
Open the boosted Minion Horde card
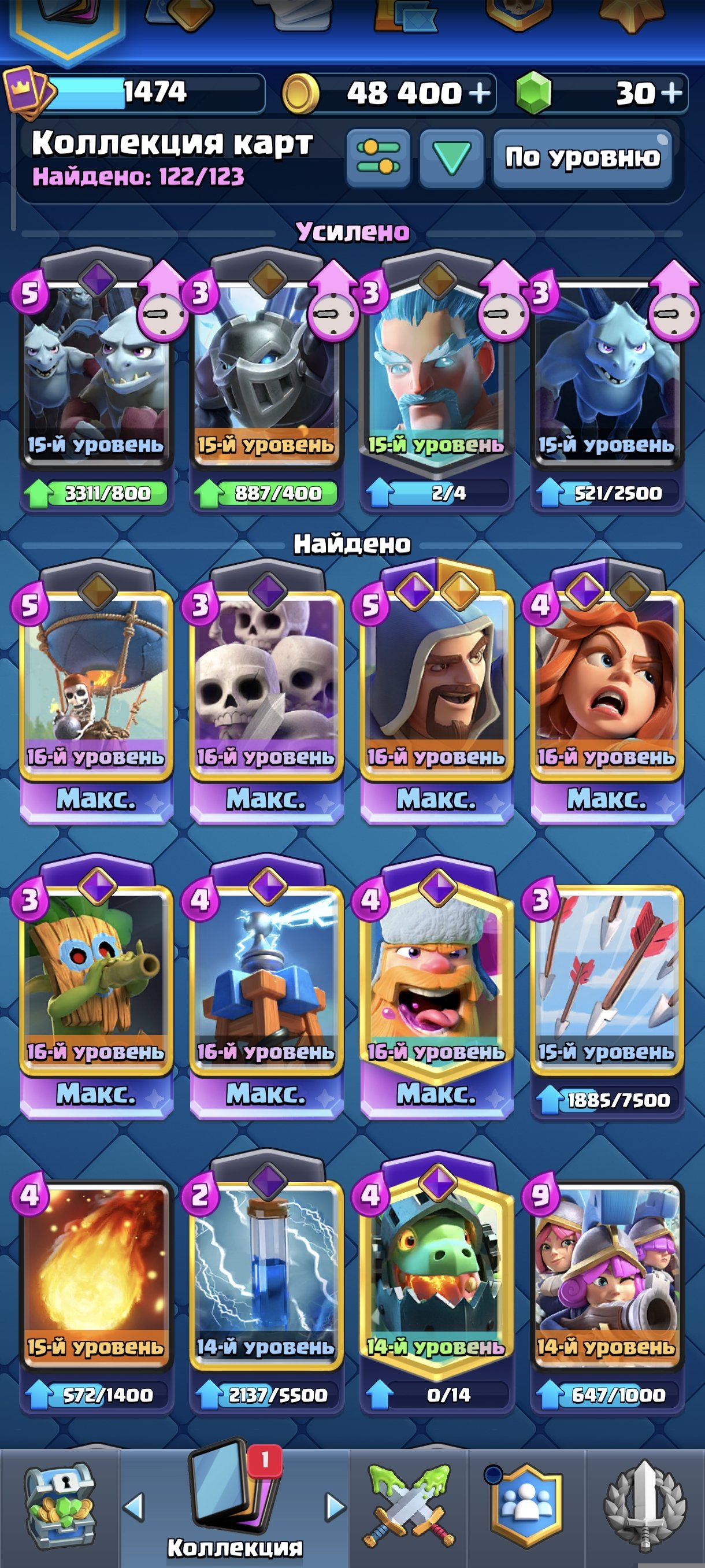96,382
